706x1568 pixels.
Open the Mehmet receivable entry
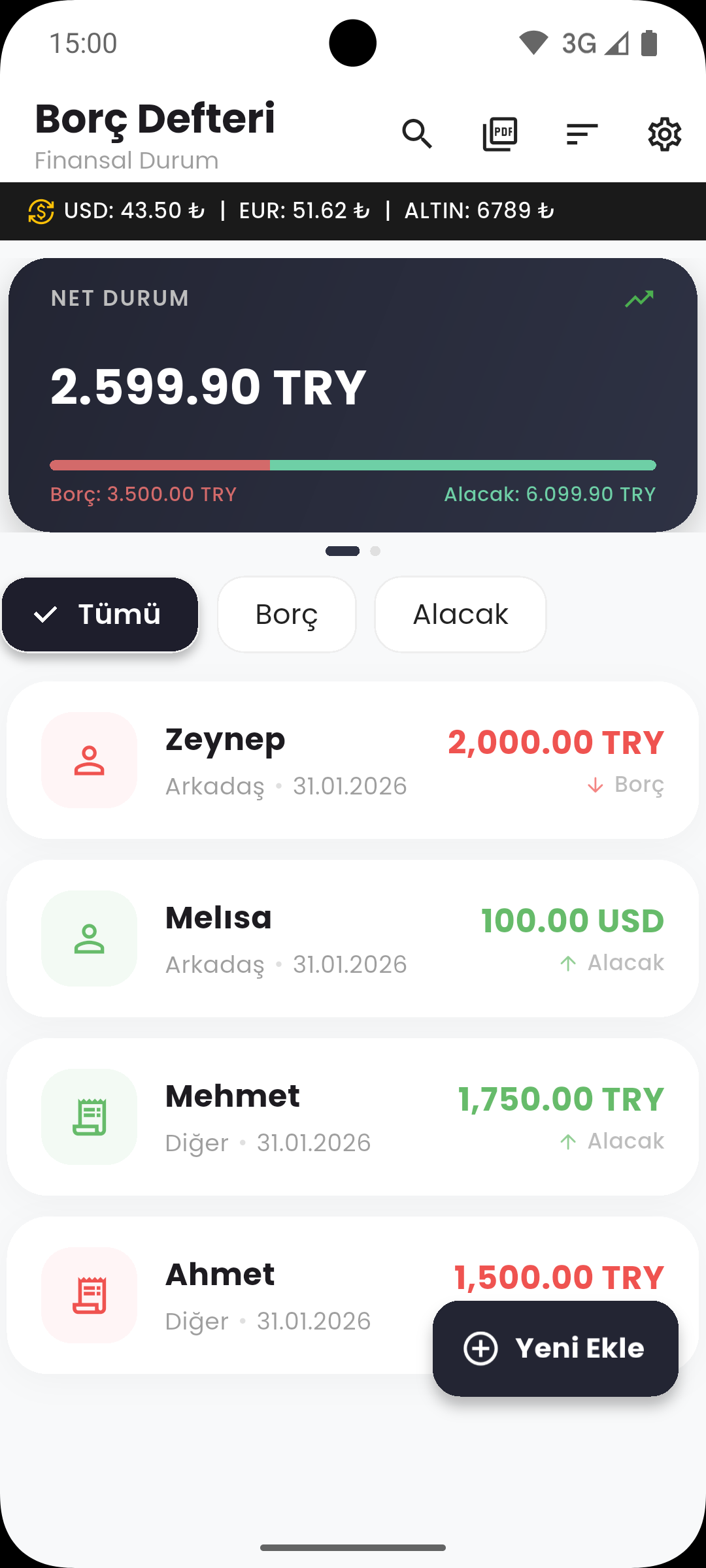pyautogui.click(x=353, y=1117)
